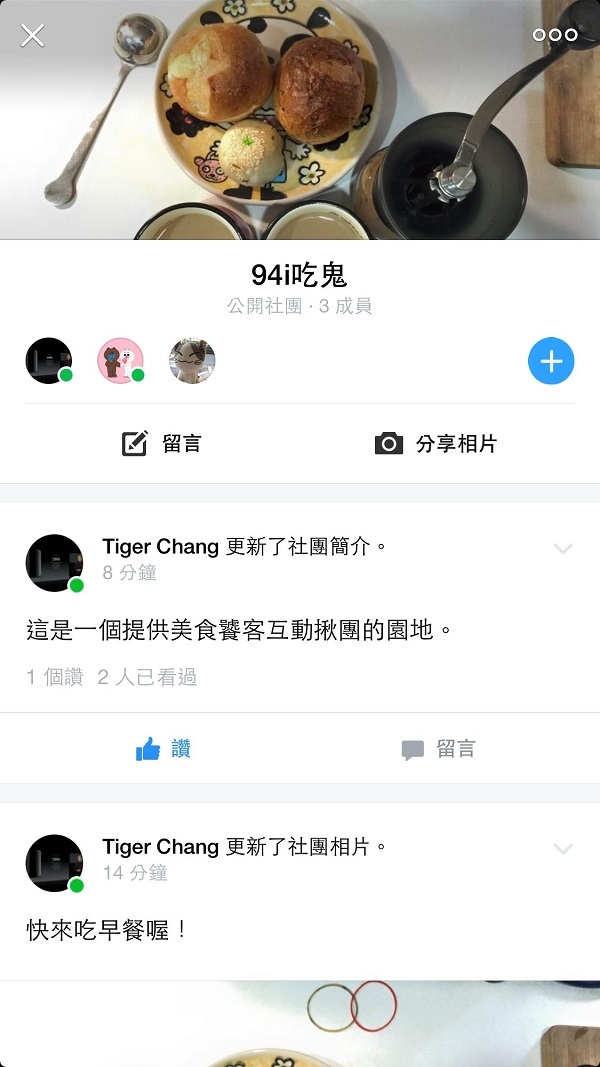Image resolution: width=600 pixels, height=1067 pixels.
Task: Open the bear and bunny member avatar
Action: pyautogui.click(x=120, y=361)
